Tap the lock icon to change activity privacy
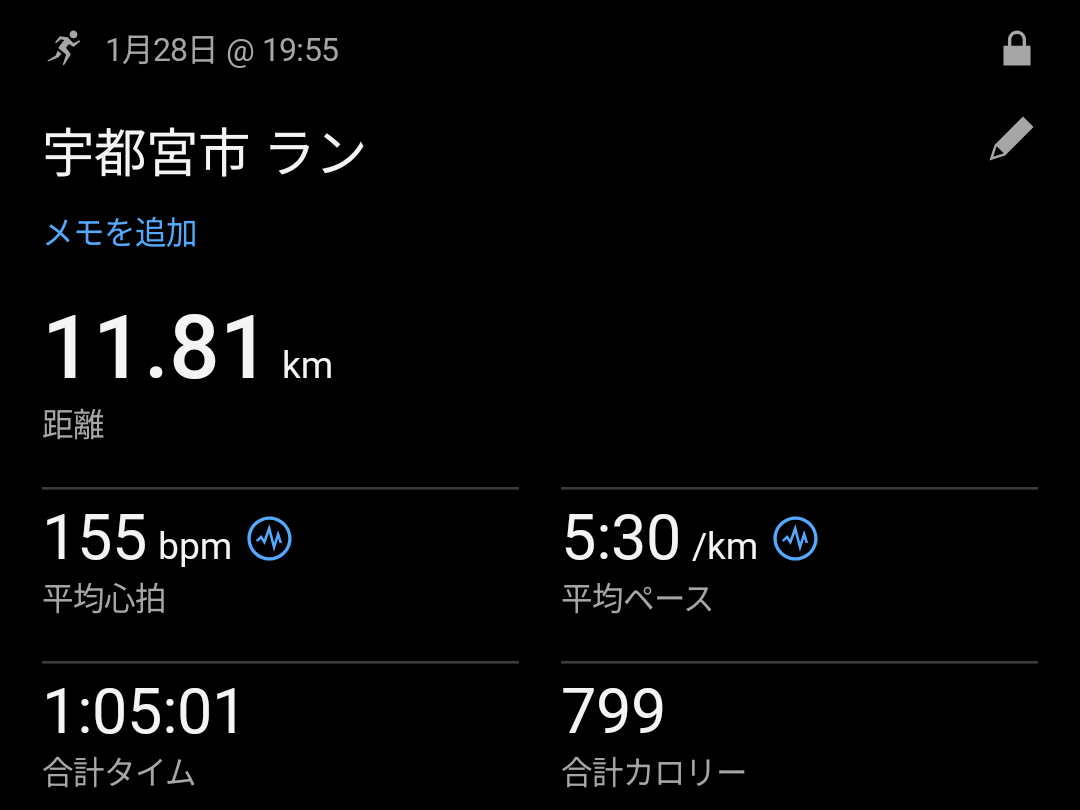This screenshot has width=1080, height=810. [x=1016, y=49]
